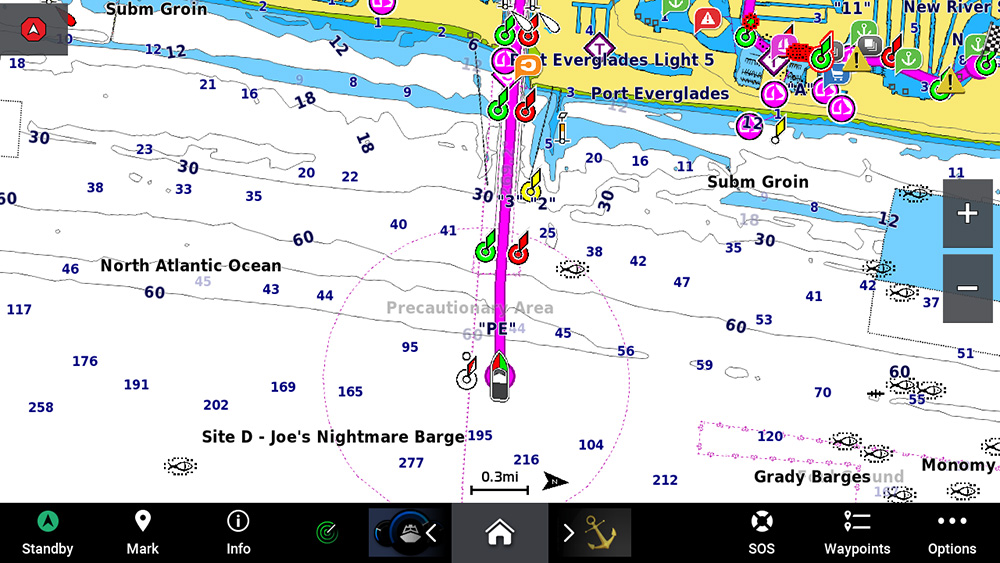Open the radar shortcut icon

point(327,533)
